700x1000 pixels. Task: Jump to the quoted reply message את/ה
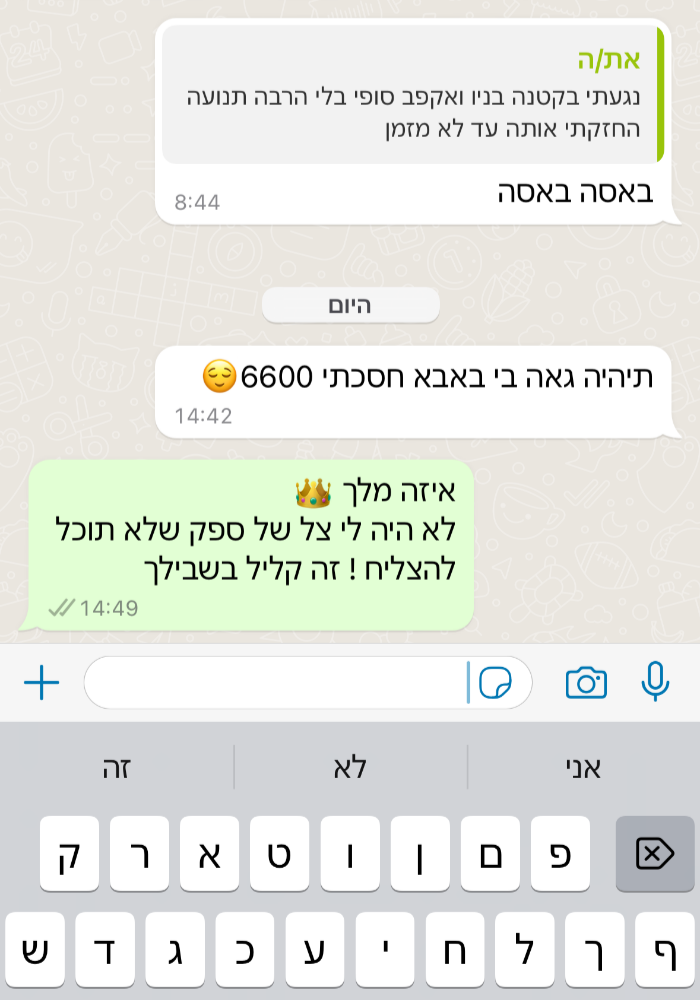point(412,96)
